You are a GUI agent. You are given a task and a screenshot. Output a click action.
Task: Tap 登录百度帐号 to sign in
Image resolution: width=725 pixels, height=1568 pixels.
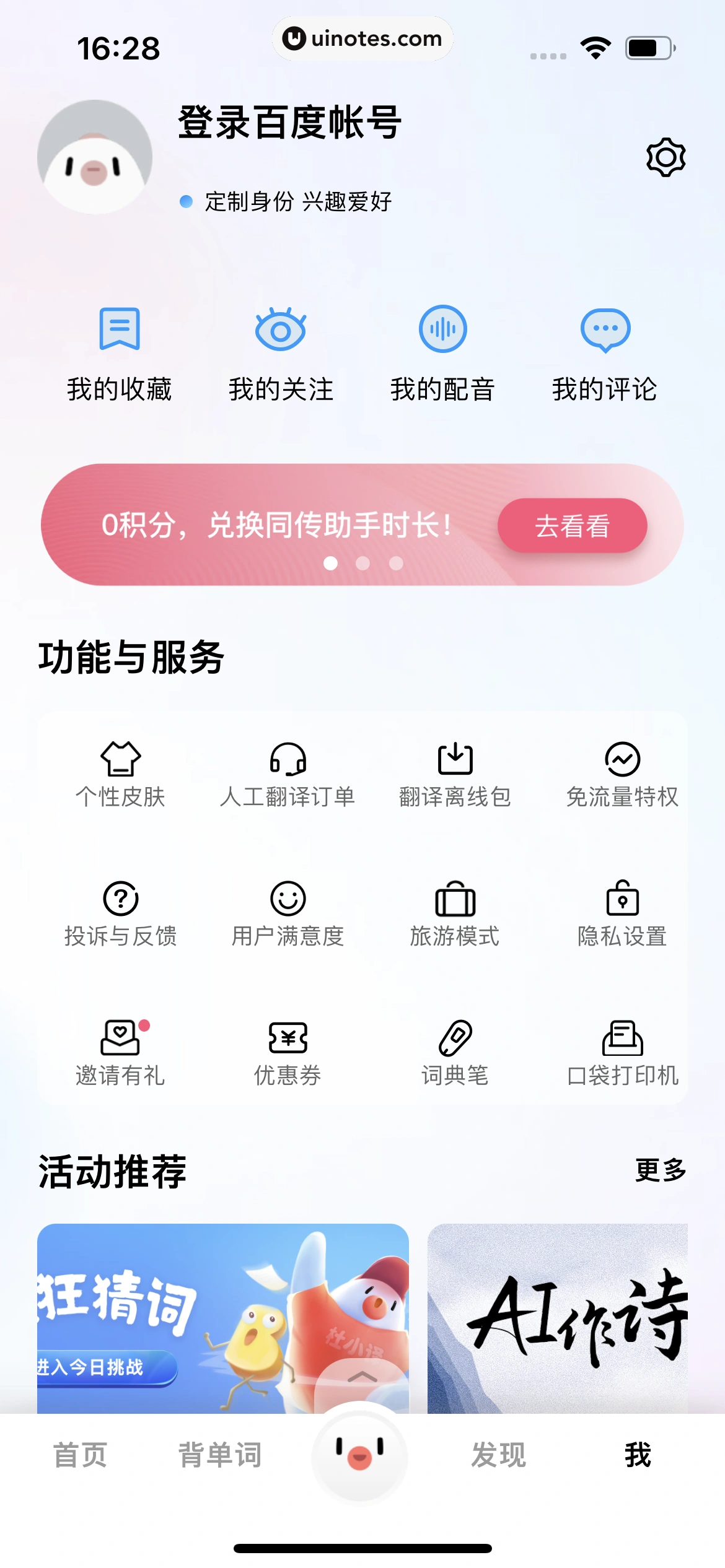(288, 121)
